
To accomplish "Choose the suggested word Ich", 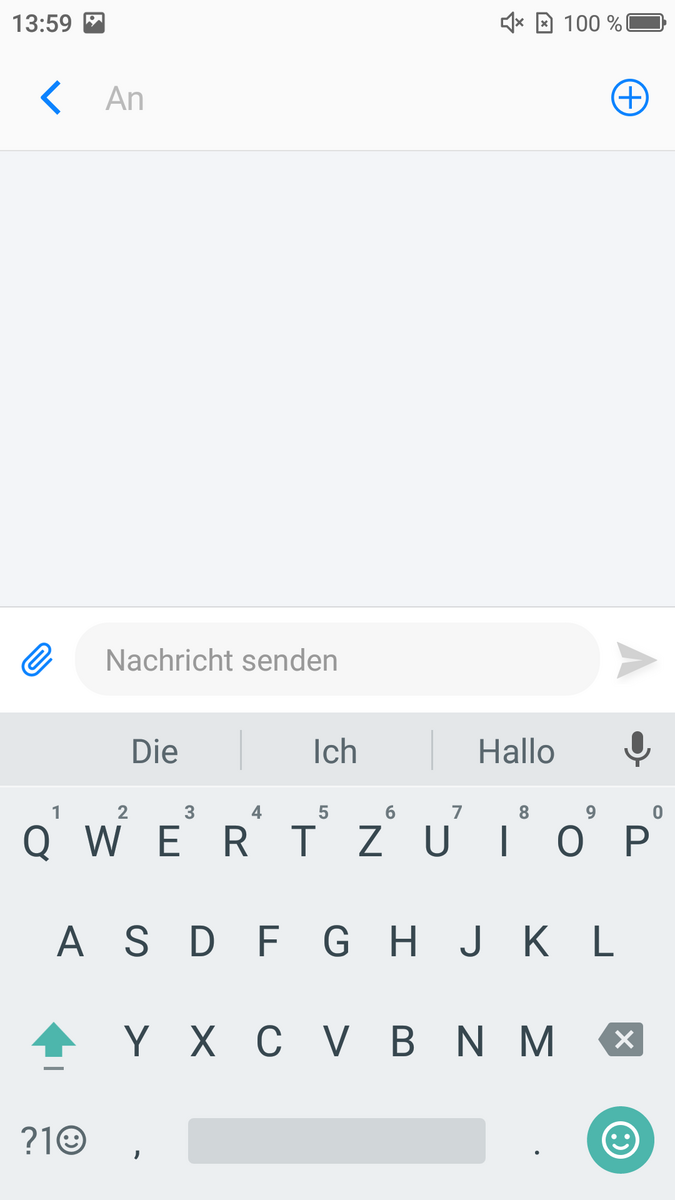I will (x=335, y=751).
